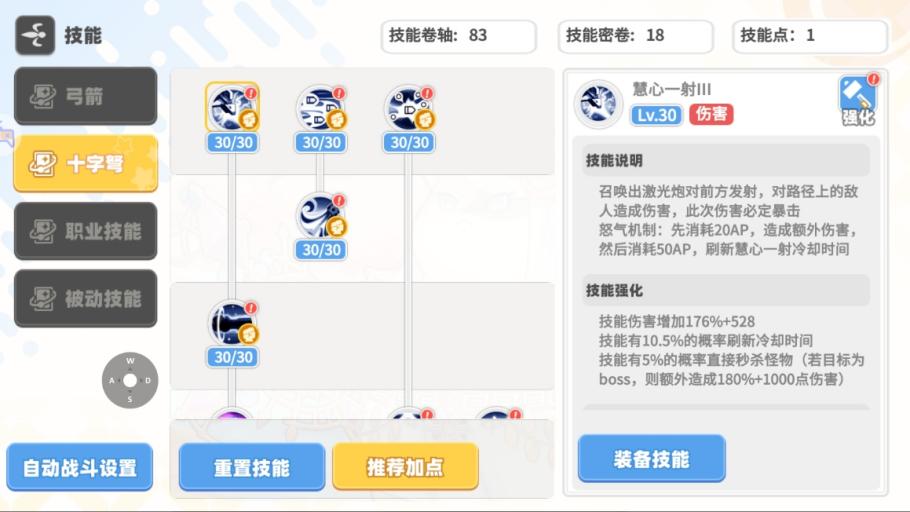This screenshot has width=910, height=512.
Task: Select the first skill in the top row
Action: pyautogui.click(x=231, y=107)
